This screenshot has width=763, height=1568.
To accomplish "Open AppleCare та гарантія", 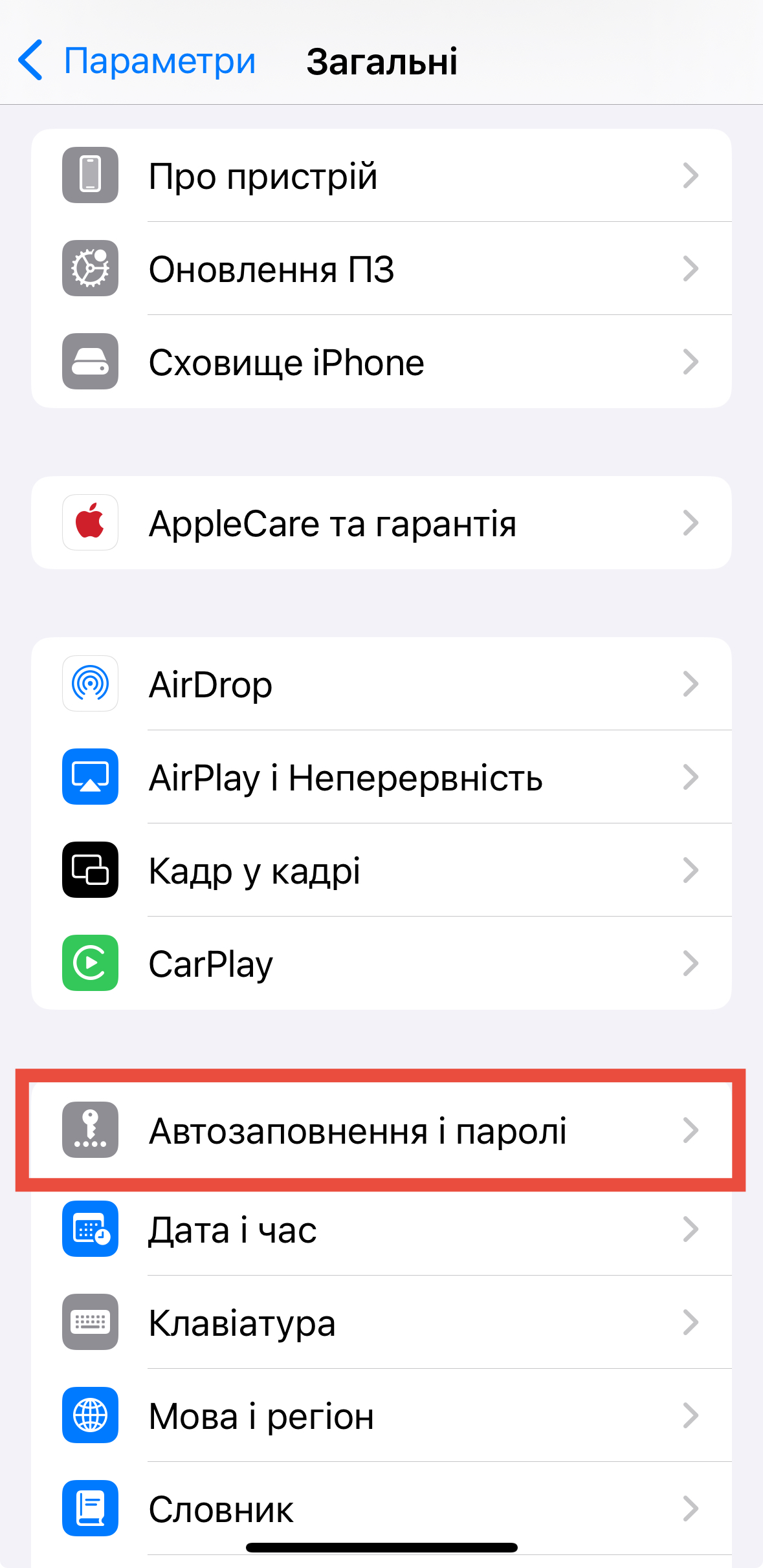I will 381,523.
